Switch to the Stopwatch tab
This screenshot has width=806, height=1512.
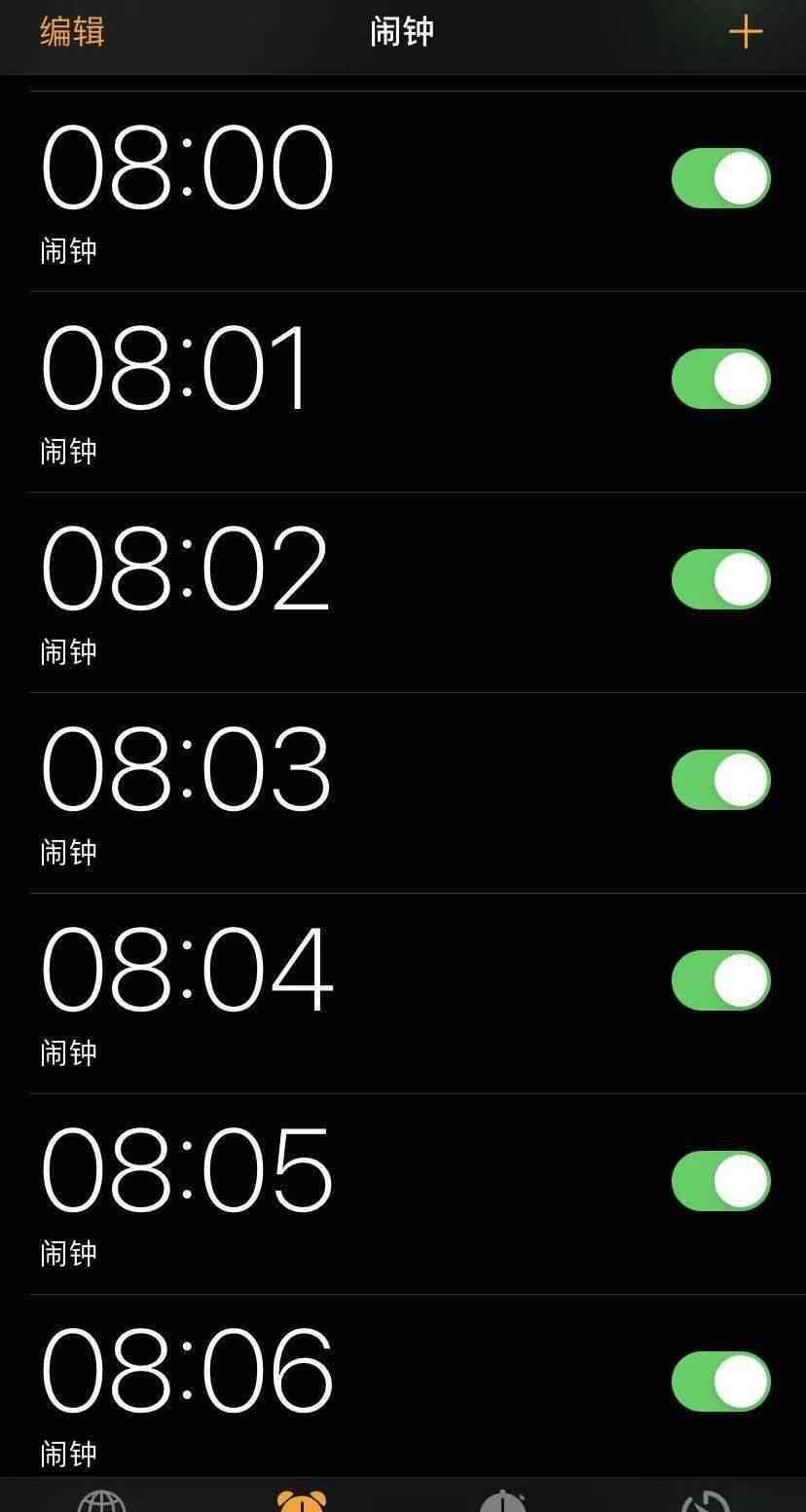click(x=503, y=1500)
